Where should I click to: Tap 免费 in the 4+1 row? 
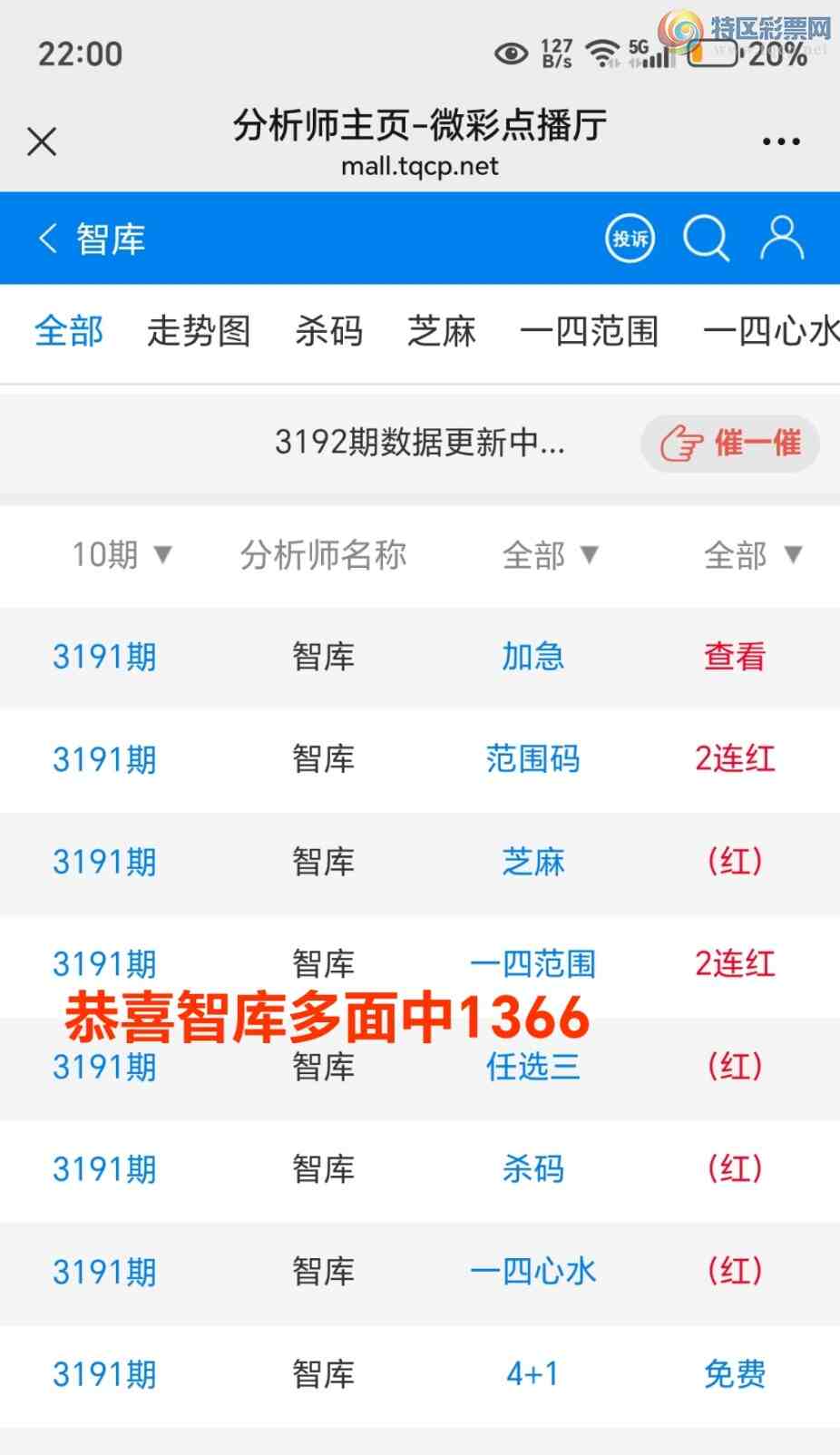[x=735, y=1373]
